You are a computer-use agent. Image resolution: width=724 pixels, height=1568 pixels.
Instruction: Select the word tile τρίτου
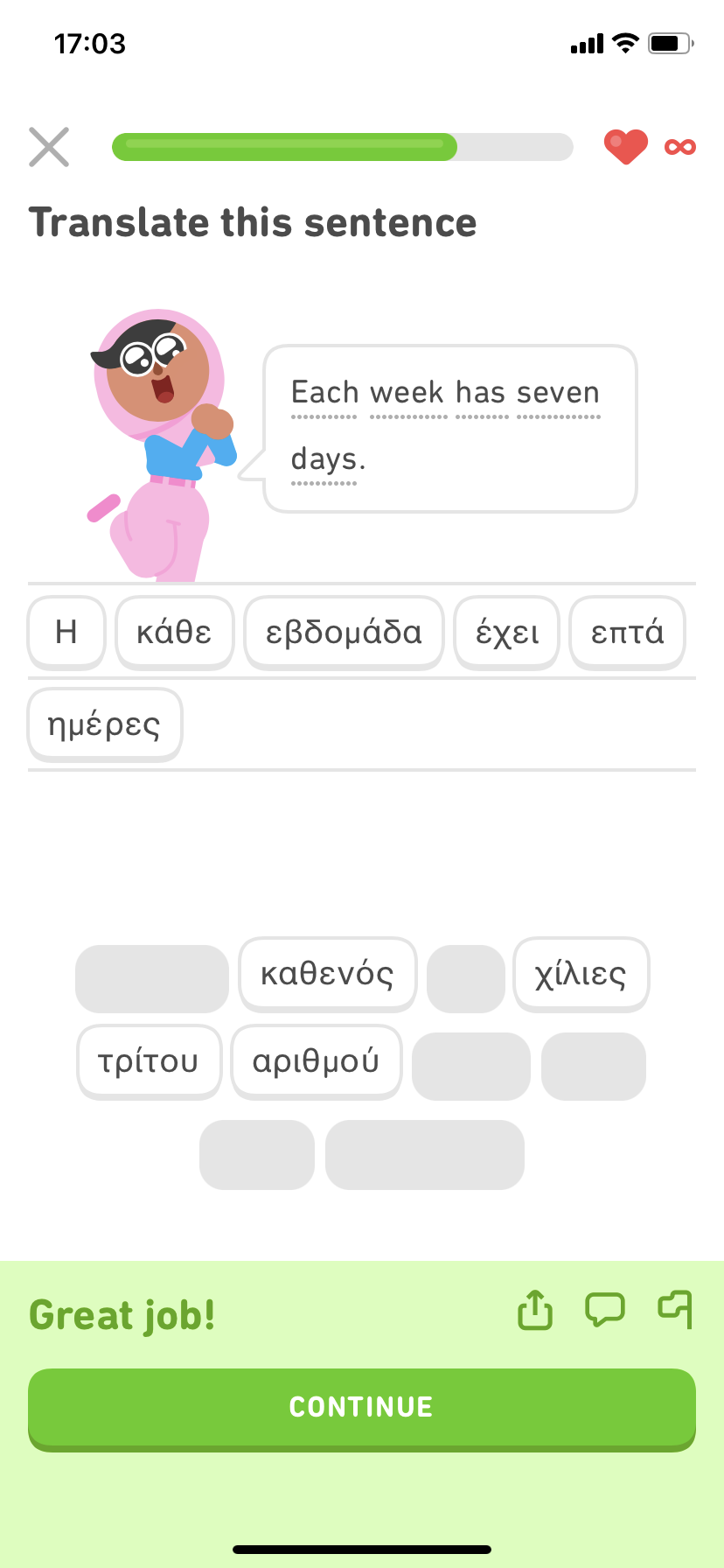click(x=150, y=1062)
